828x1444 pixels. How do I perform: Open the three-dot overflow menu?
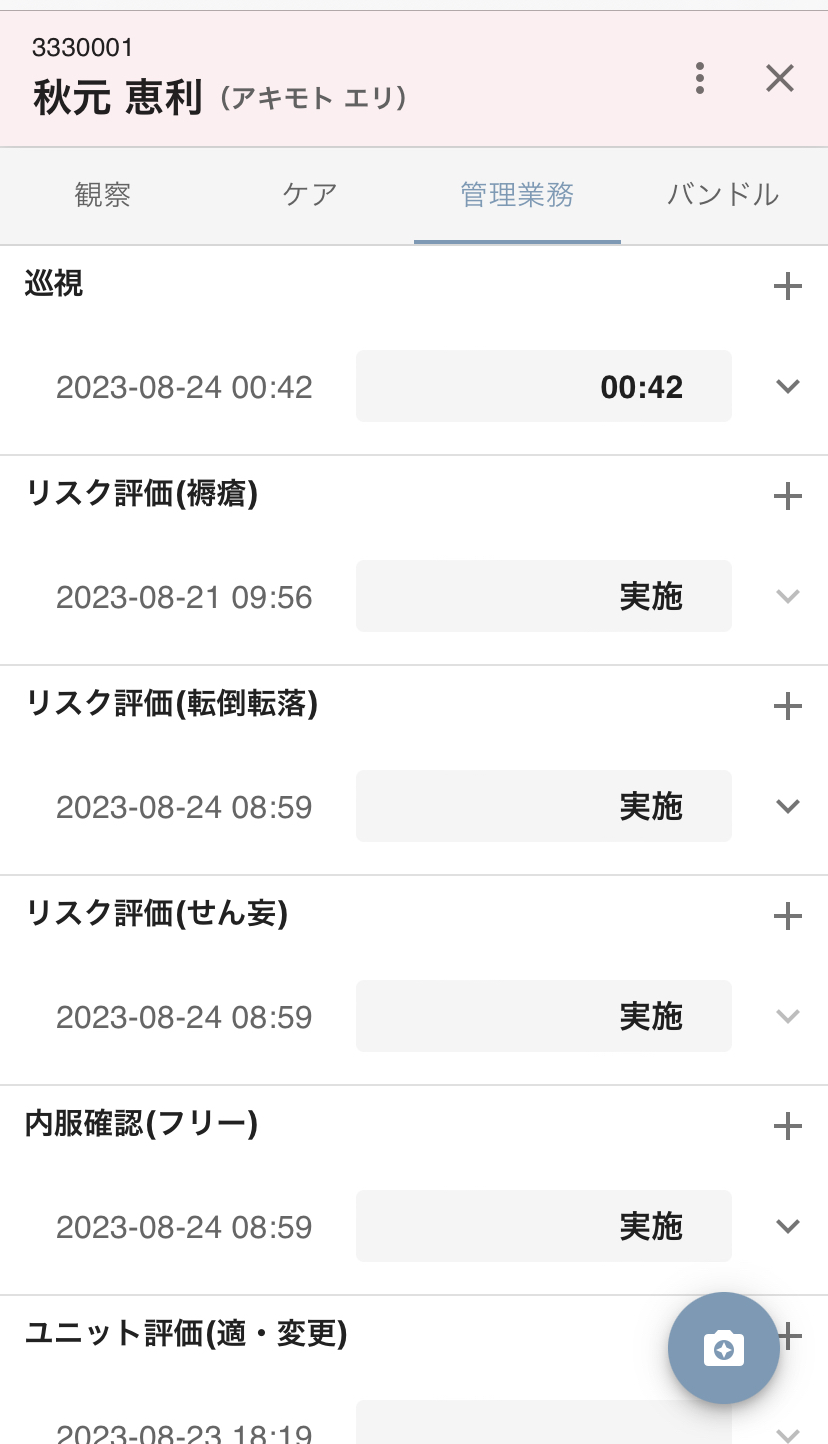click(x=699, y=78)
